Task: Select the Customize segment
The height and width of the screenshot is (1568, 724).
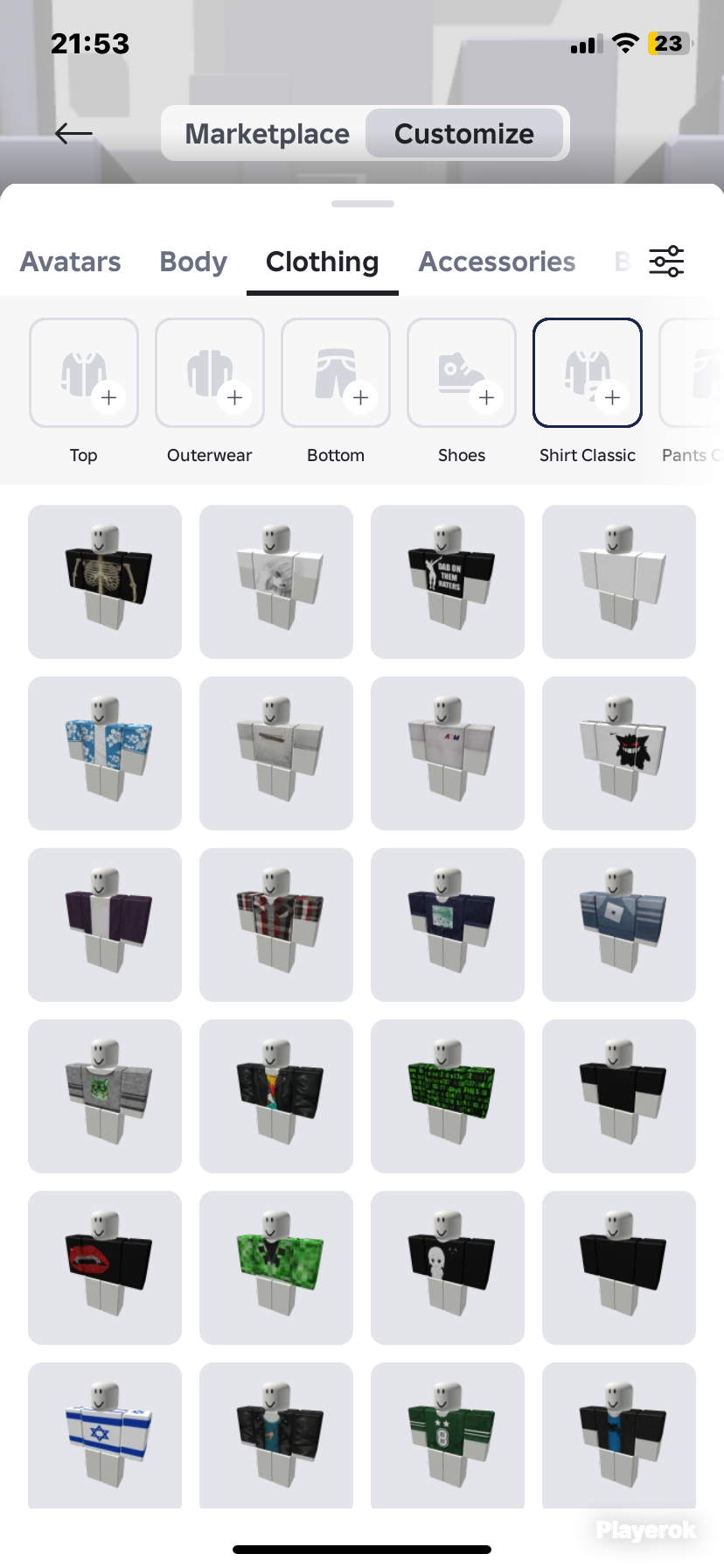Action: point(464,134)
